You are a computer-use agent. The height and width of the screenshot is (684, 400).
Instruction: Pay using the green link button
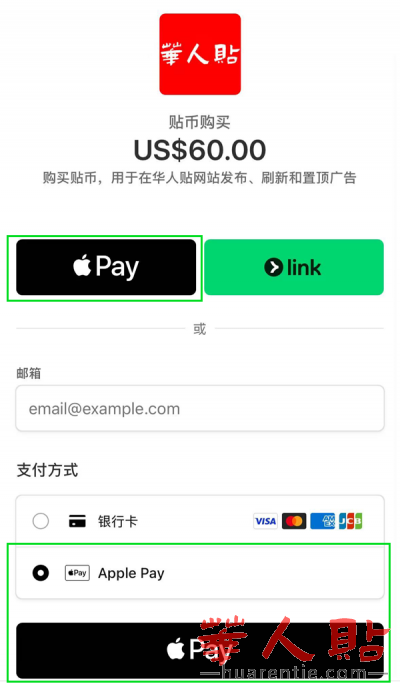pos(294,267)
